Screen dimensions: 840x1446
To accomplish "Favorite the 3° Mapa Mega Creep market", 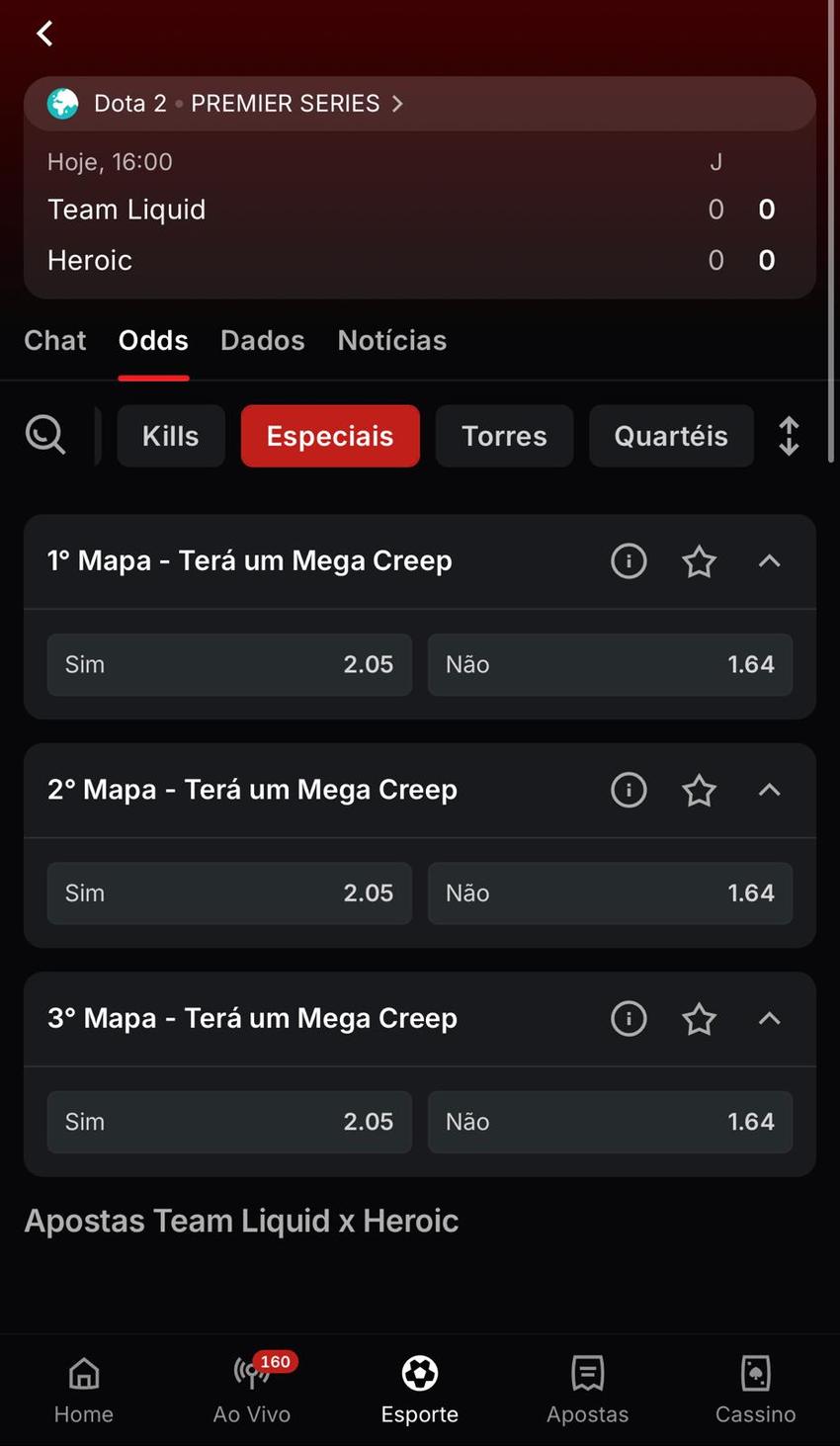I will click(x=699, y=1018).
